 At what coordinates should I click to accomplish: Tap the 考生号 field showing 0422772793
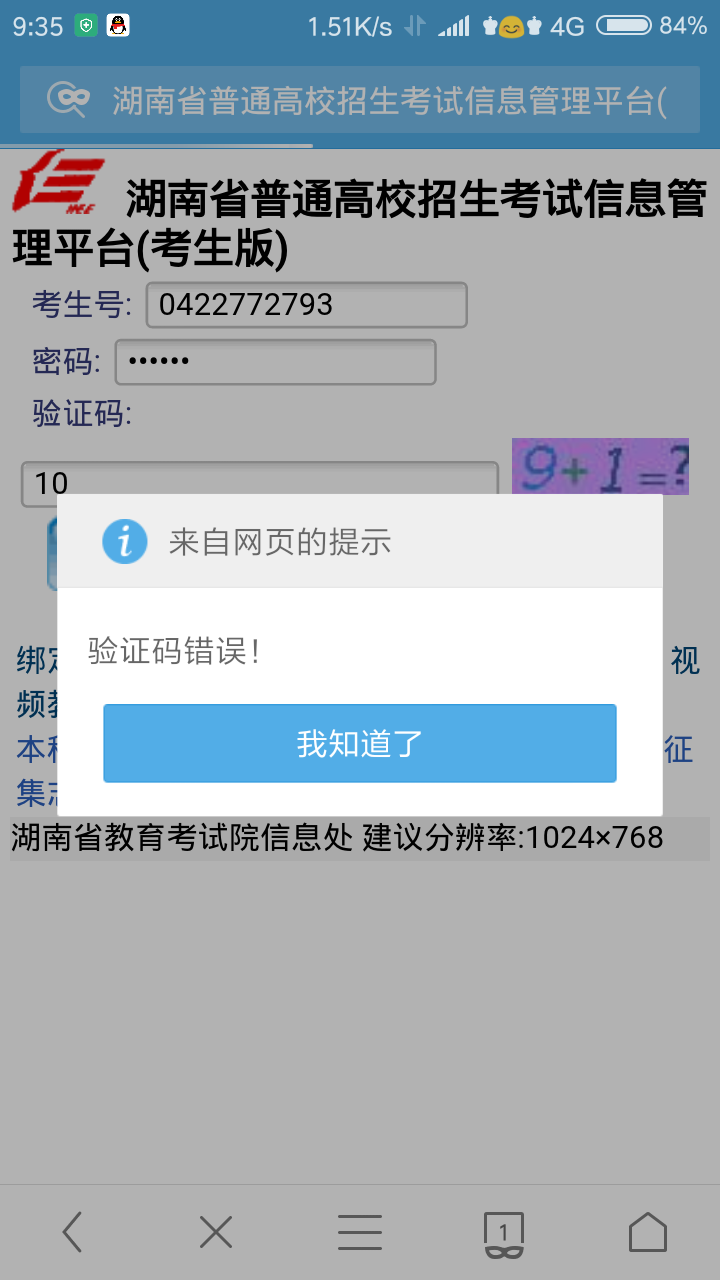(x=305, y=305)
